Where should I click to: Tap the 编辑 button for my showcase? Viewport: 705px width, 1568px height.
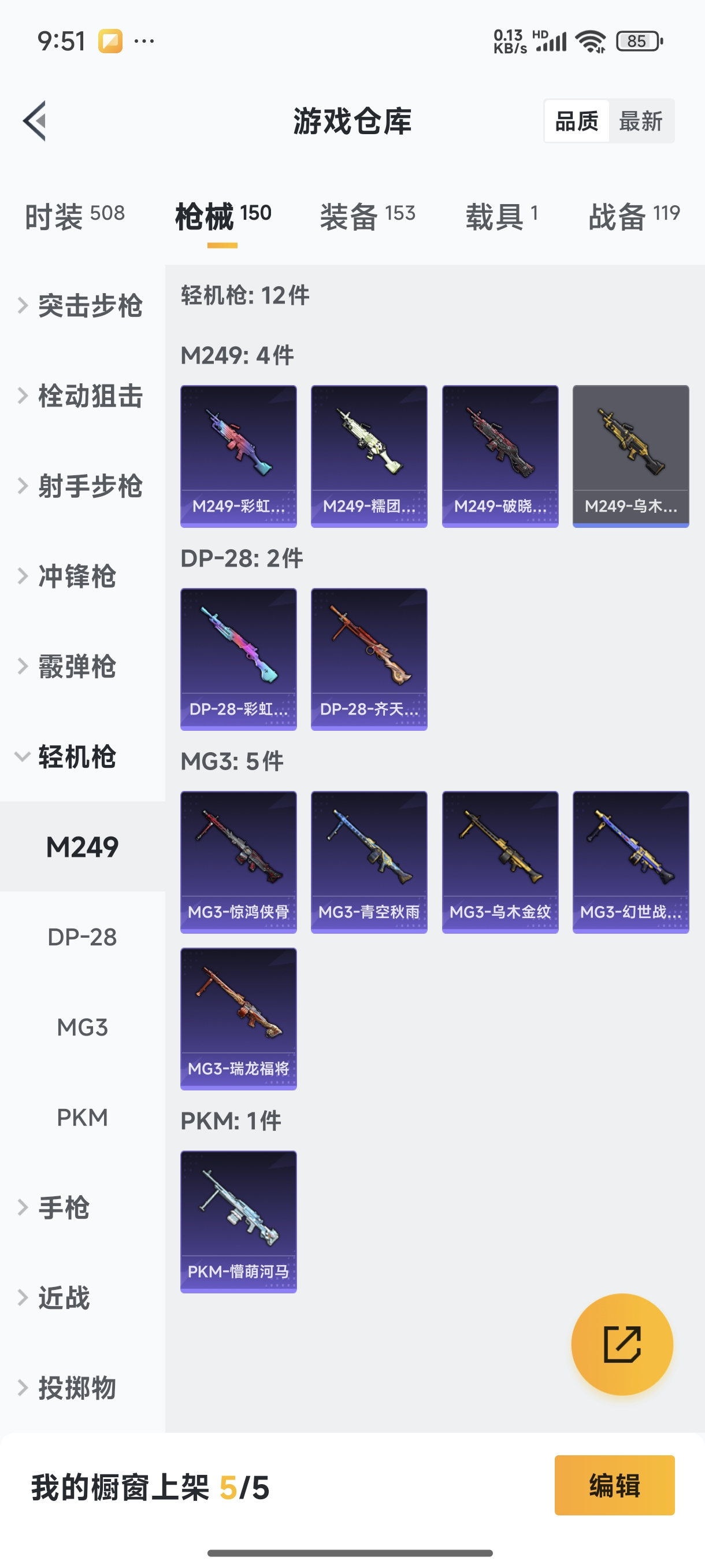pos(614,1485)
